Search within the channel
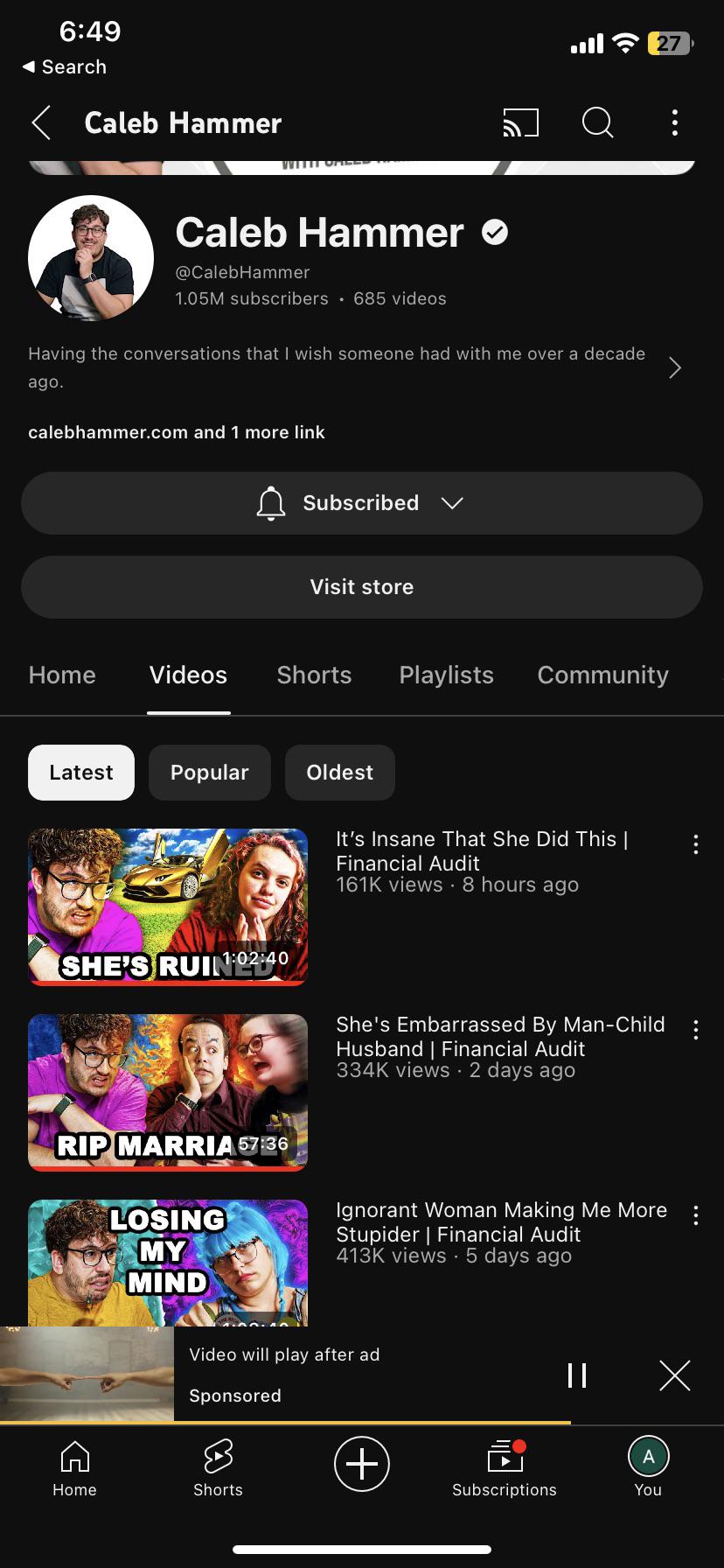Image resolution: width=724 pixels, height=1568 pixels. click(x=597, y=123)
